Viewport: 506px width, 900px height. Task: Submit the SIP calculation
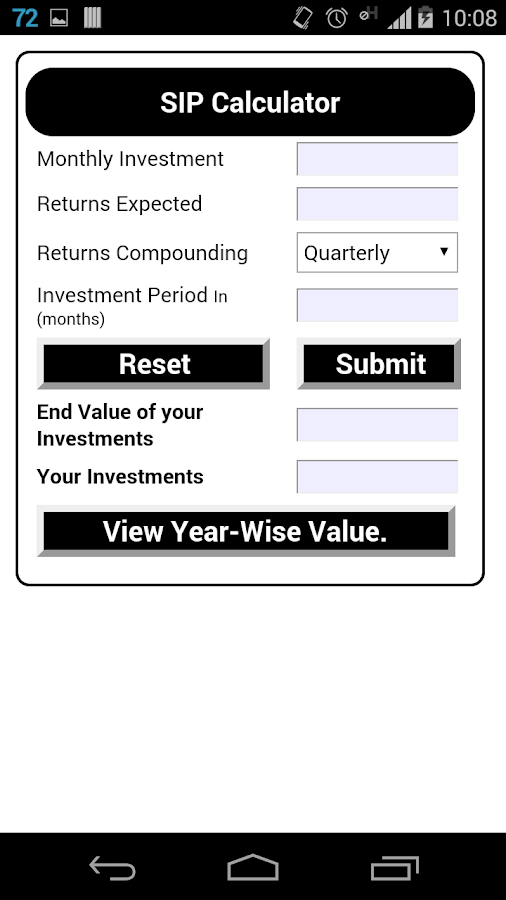tap(379, 364)
